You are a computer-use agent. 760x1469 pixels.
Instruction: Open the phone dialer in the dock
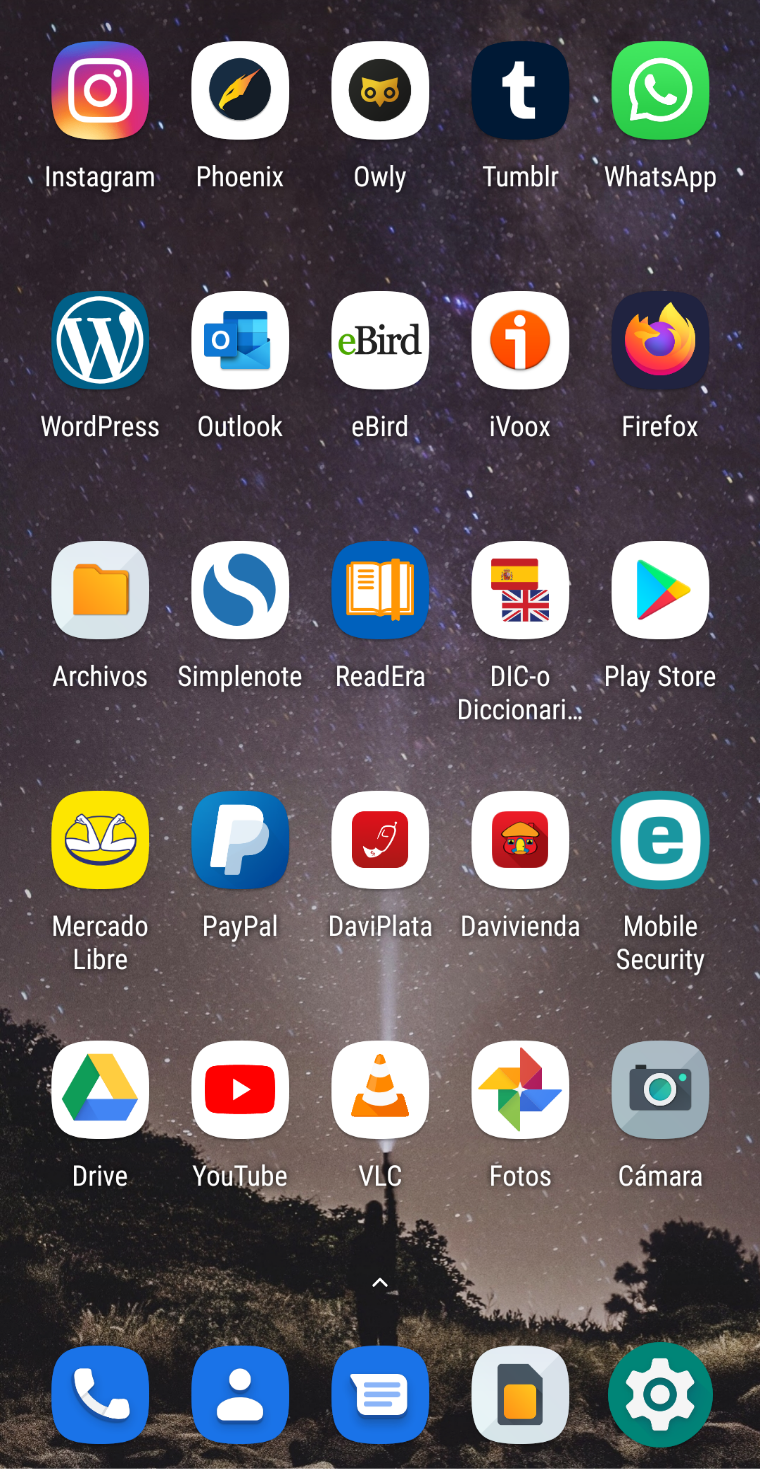point(100,1395)
